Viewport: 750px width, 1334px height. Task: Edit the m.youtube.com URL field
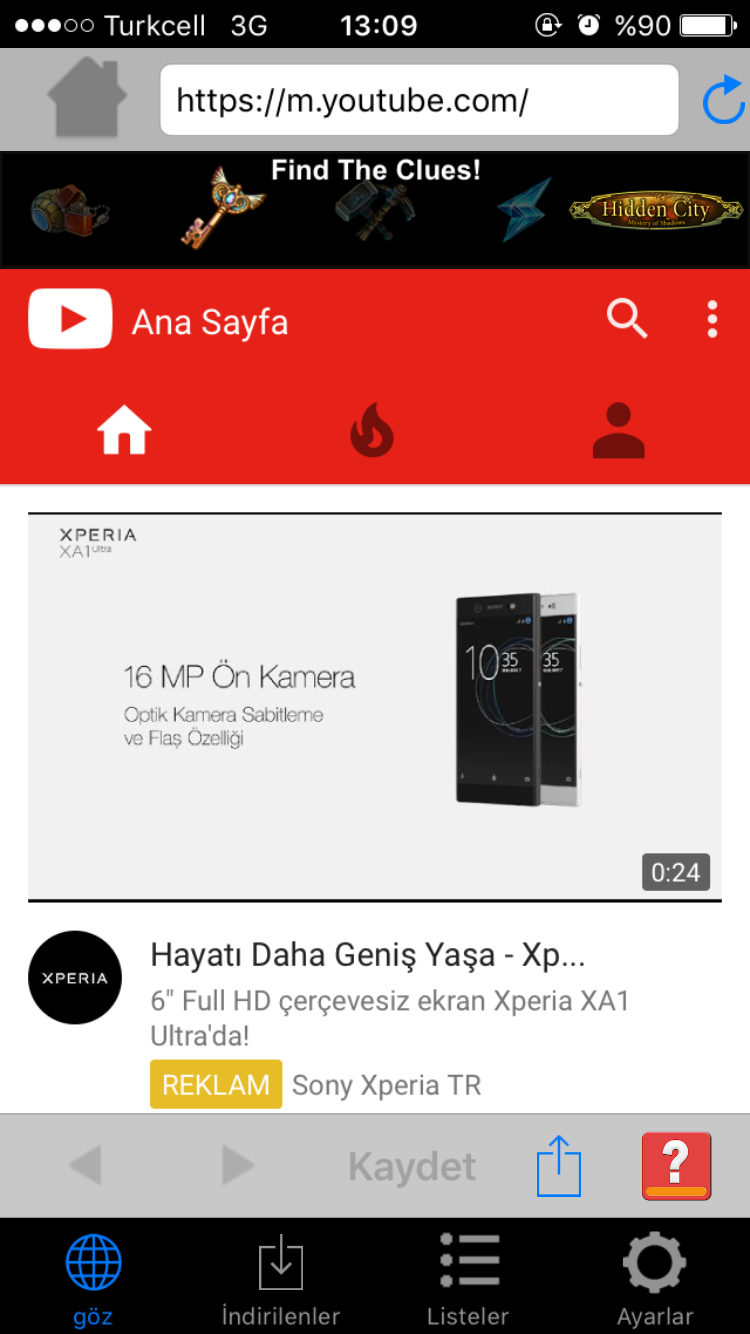[419, 100]
